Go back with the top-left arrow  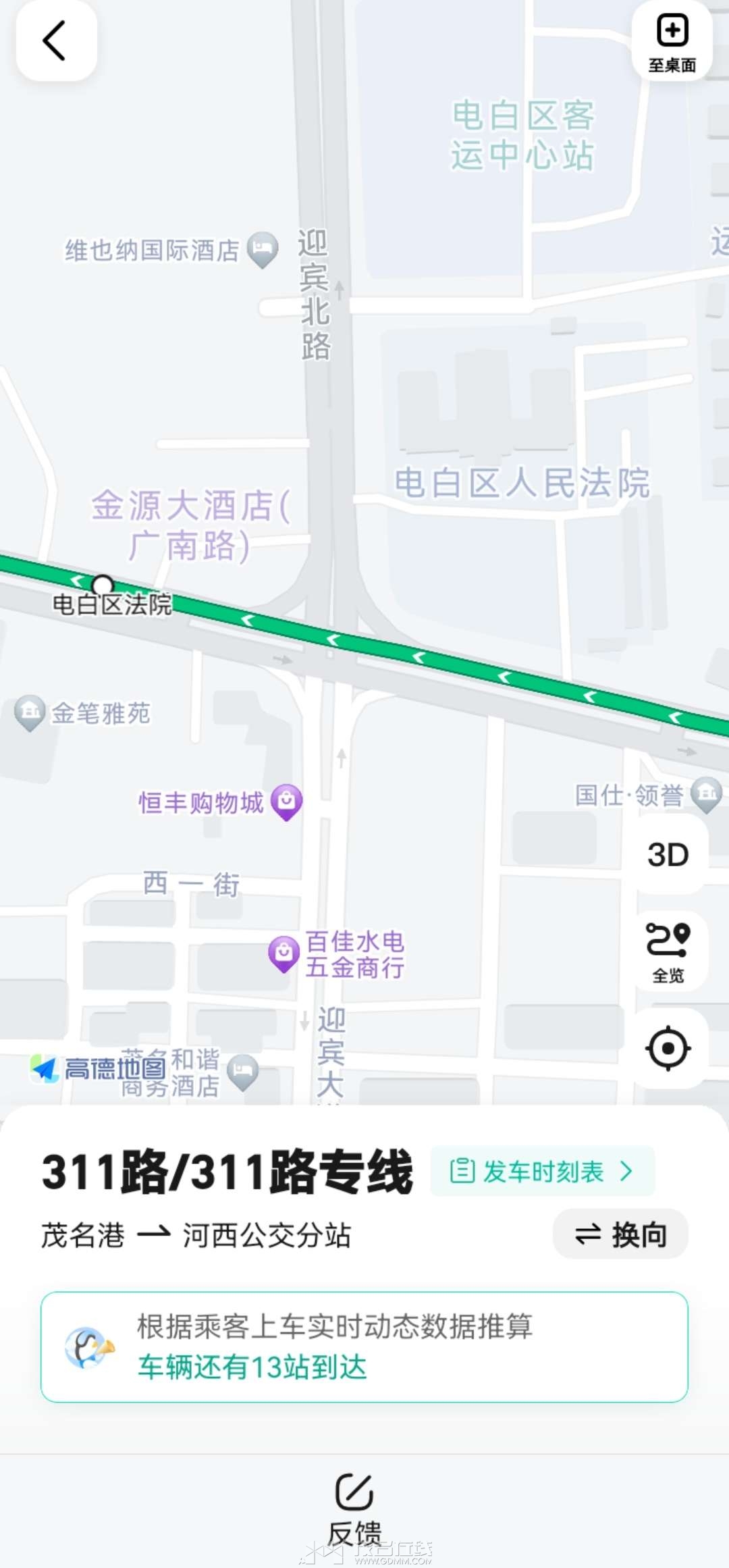tap(56, 41)
